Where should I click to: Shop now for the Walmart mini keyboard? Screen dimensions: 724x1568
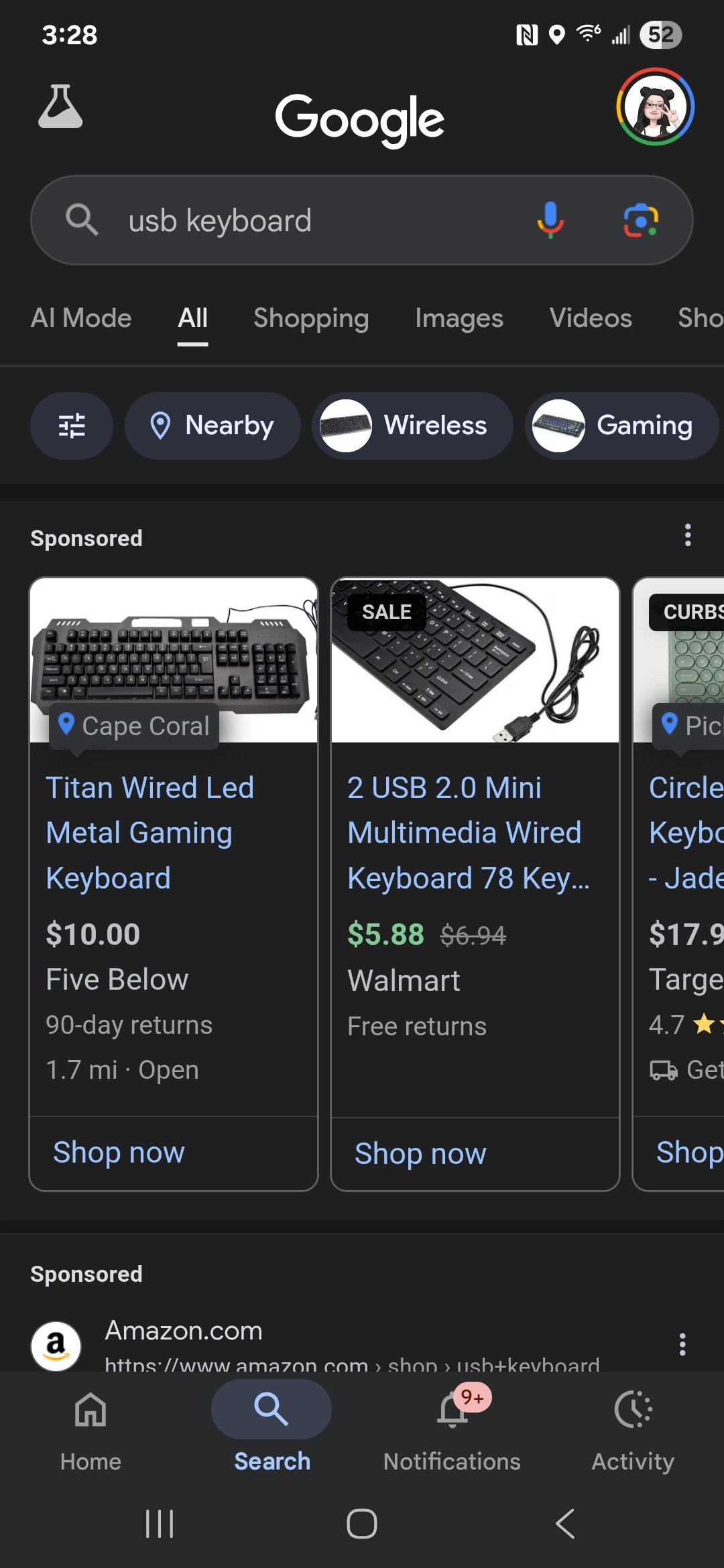point(421,1153)
